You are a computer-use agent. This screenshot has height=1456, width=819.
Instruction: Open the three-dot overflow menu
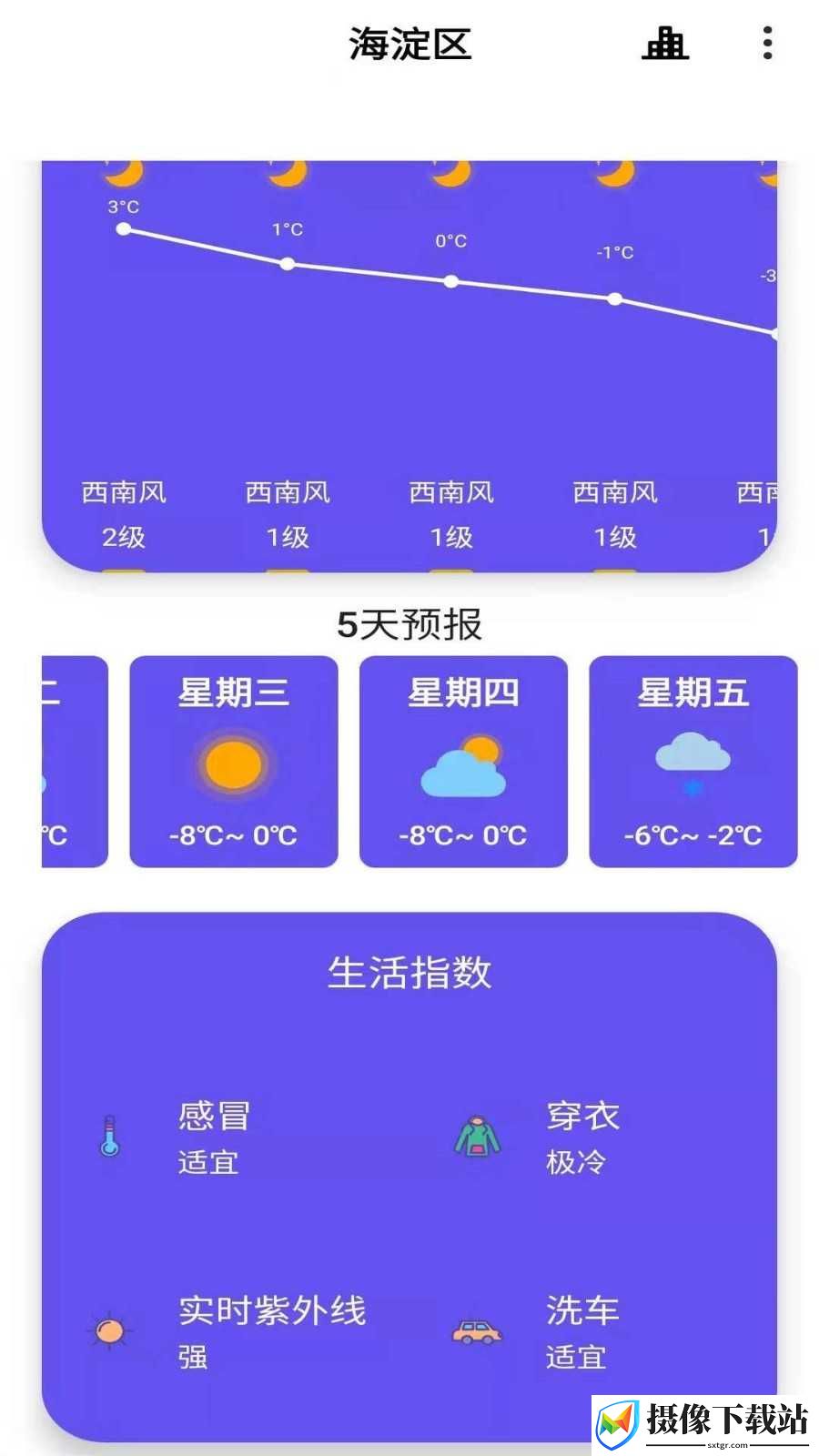click(767, 43)
